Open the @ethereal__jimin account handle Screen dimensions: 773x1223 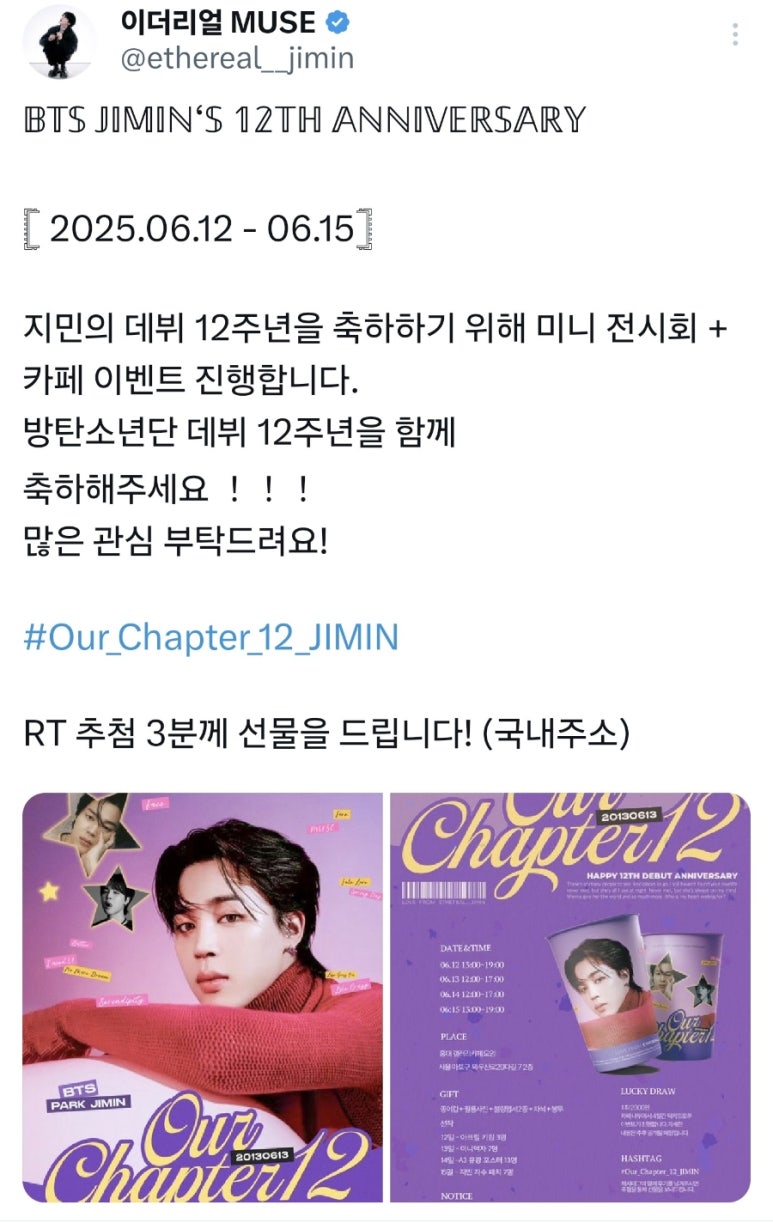coord(237,58)
